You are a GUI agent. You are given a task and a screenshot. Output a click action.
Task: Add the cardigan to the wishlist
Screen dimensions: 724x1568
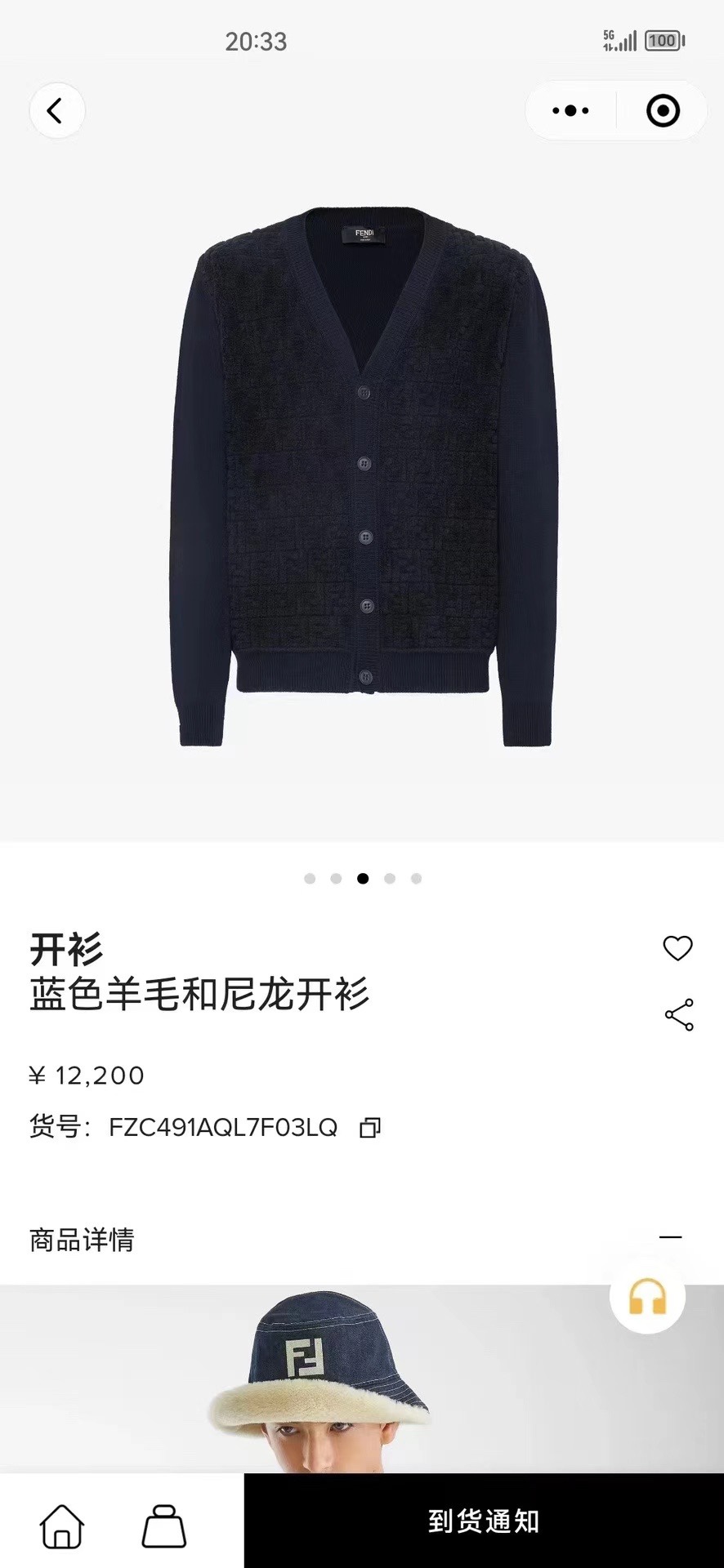pyautogui.click(x=677, y=948)
